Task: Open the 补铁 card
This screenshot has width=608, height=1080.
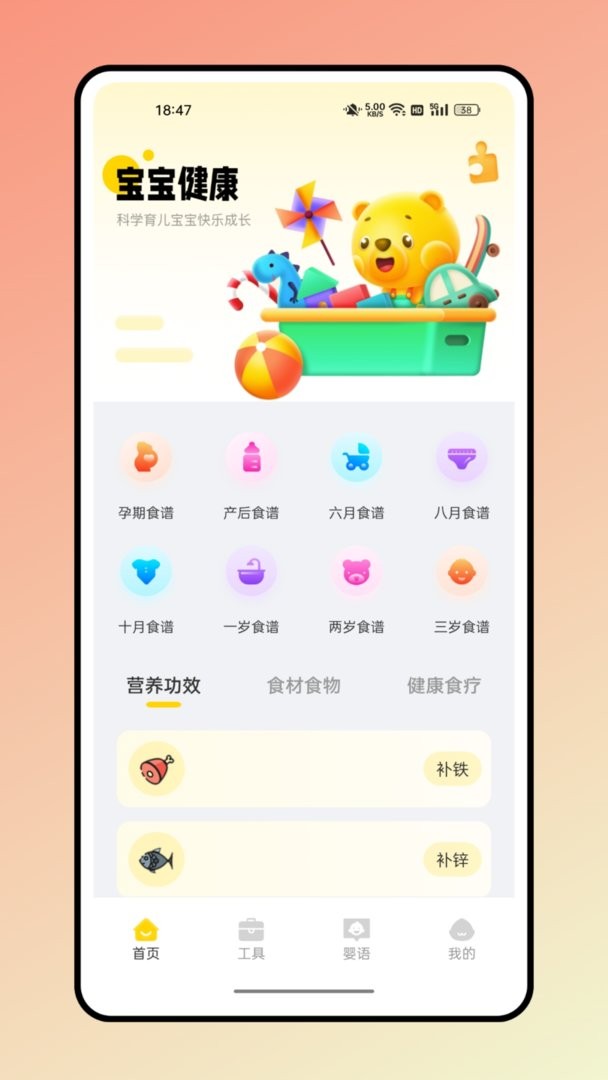Action: (304, 769)
